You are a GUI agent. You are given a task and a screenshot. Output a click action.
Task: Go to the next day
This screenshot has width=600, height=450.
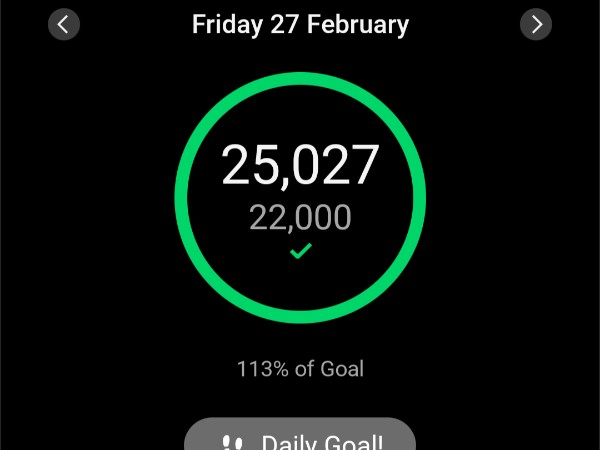(536, 25)
